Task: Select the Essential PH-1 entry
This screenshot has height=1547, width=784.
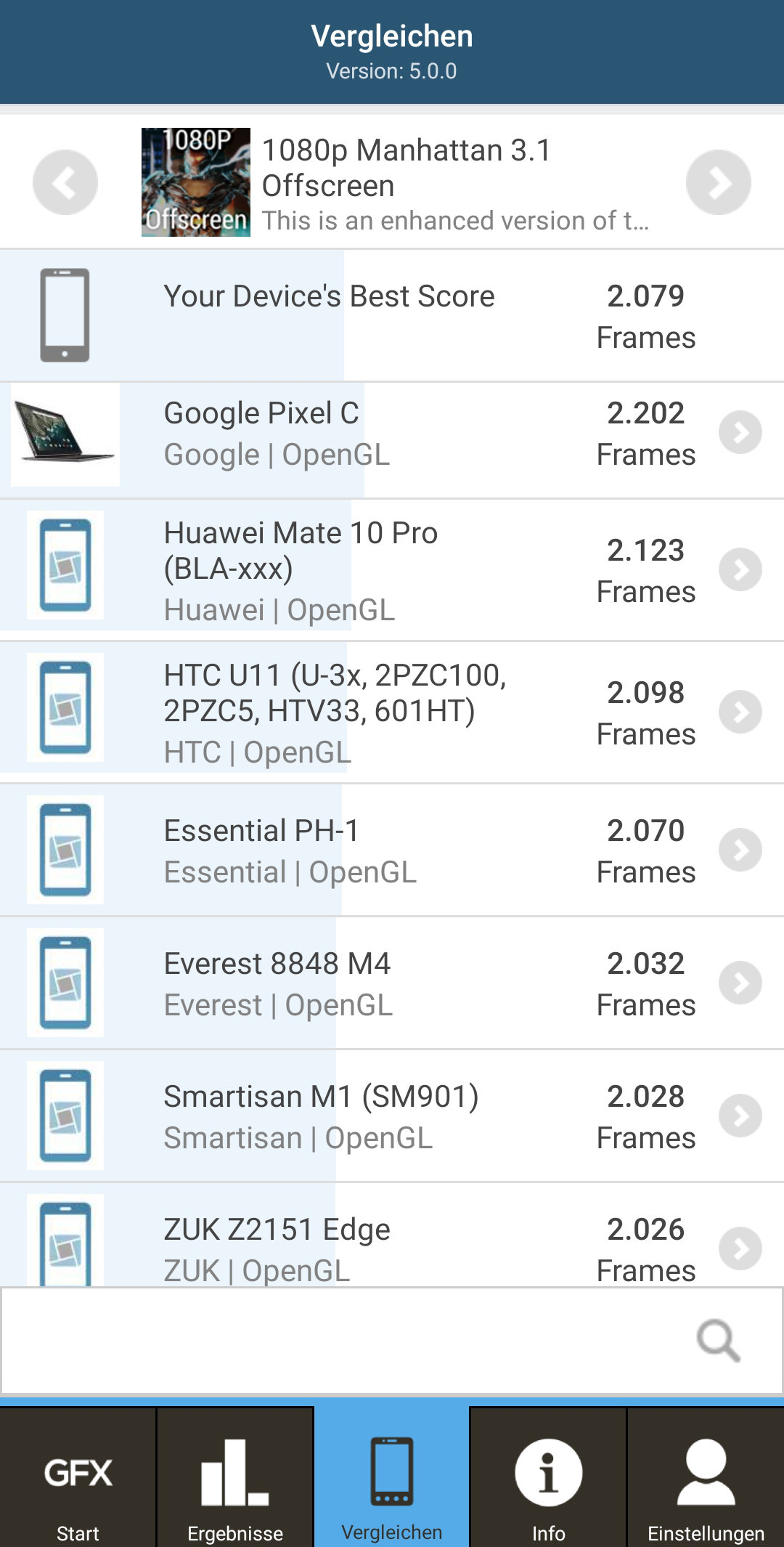Action: click(392, 850)
